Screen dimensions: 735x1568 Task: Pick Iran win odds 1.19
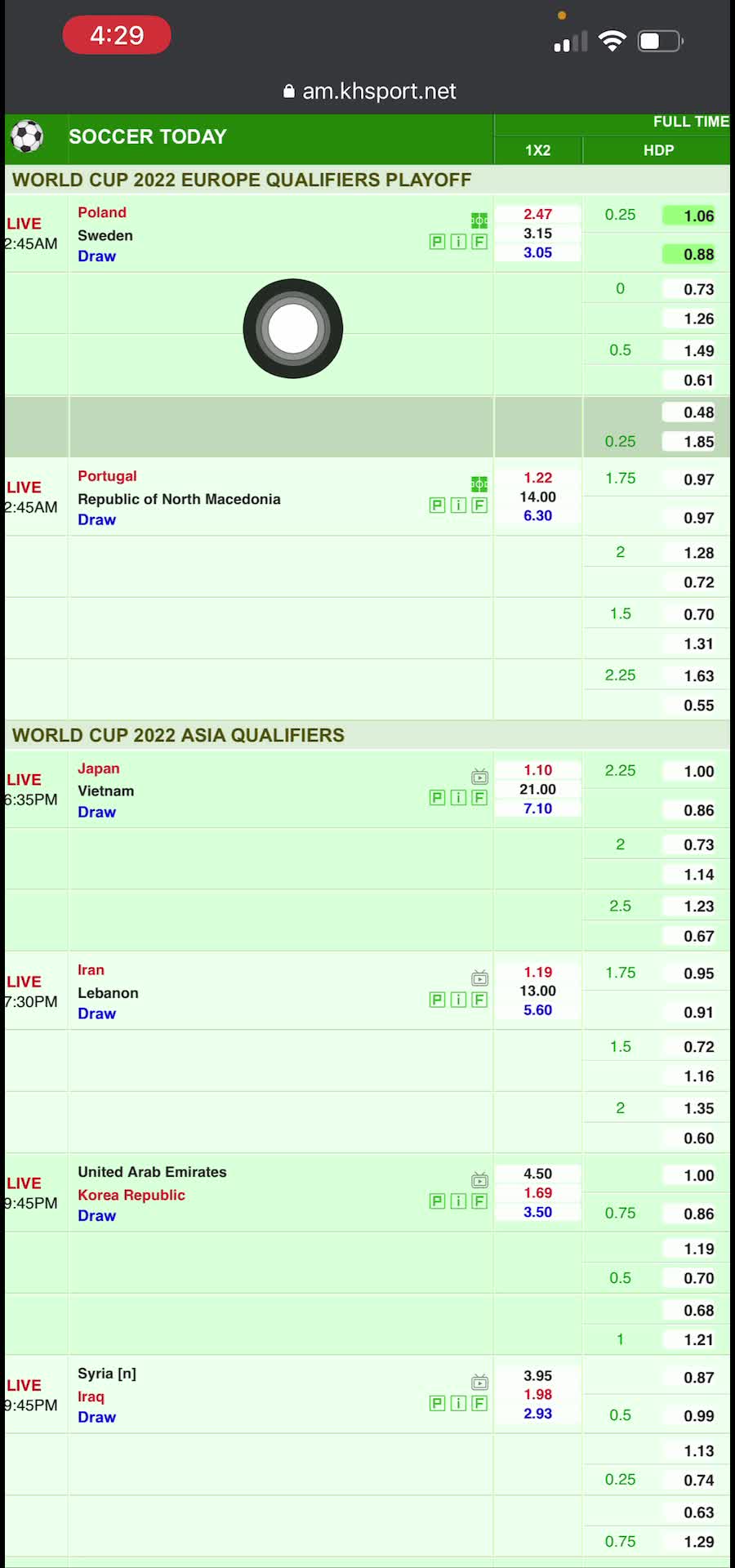coord(537,972)
